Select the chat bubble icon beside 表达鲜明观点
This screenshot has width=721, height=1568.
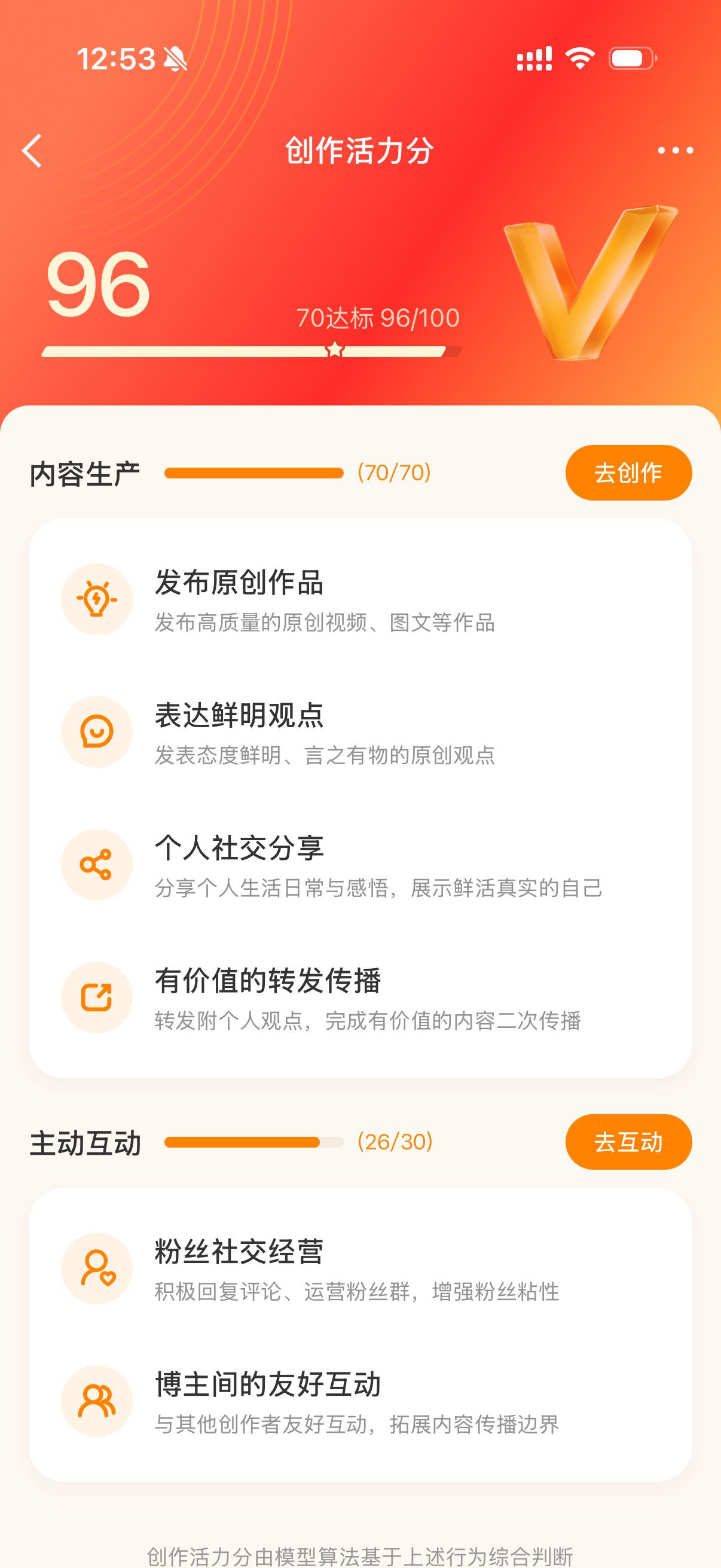(97, 731)
